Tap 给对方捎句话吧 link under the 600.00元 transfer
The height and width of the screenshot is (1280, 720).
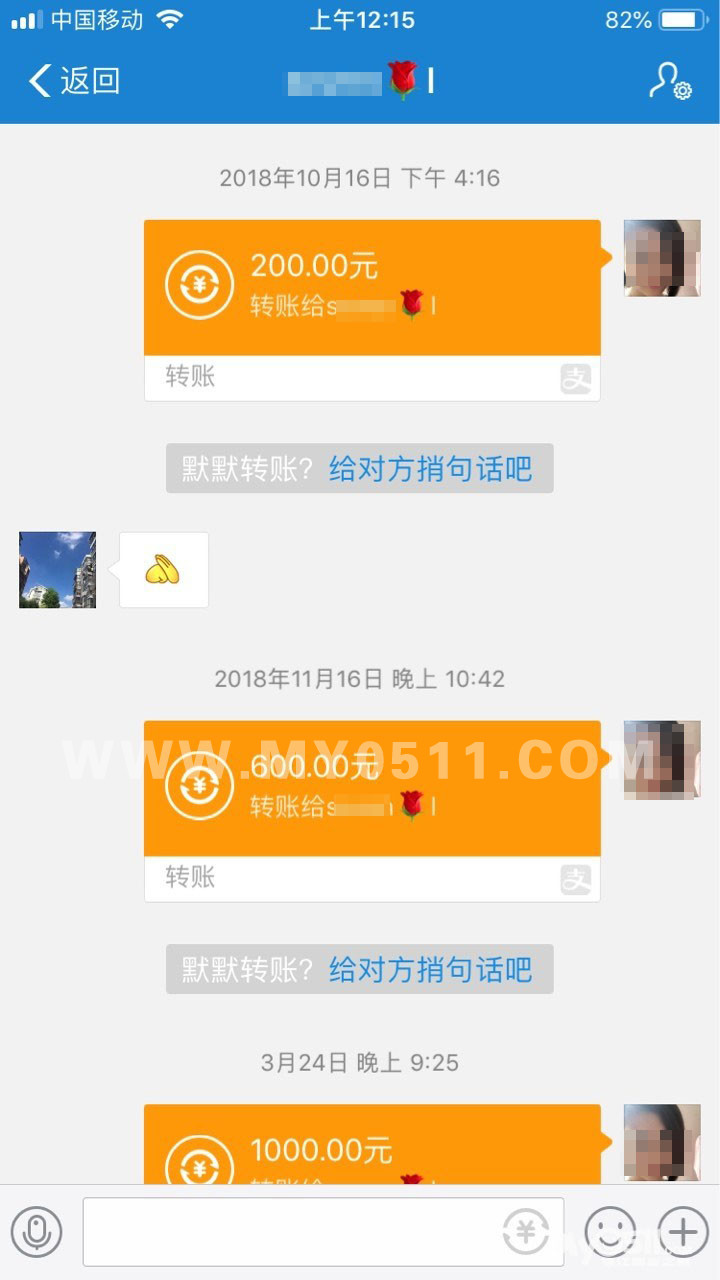[x=431, y=969]
